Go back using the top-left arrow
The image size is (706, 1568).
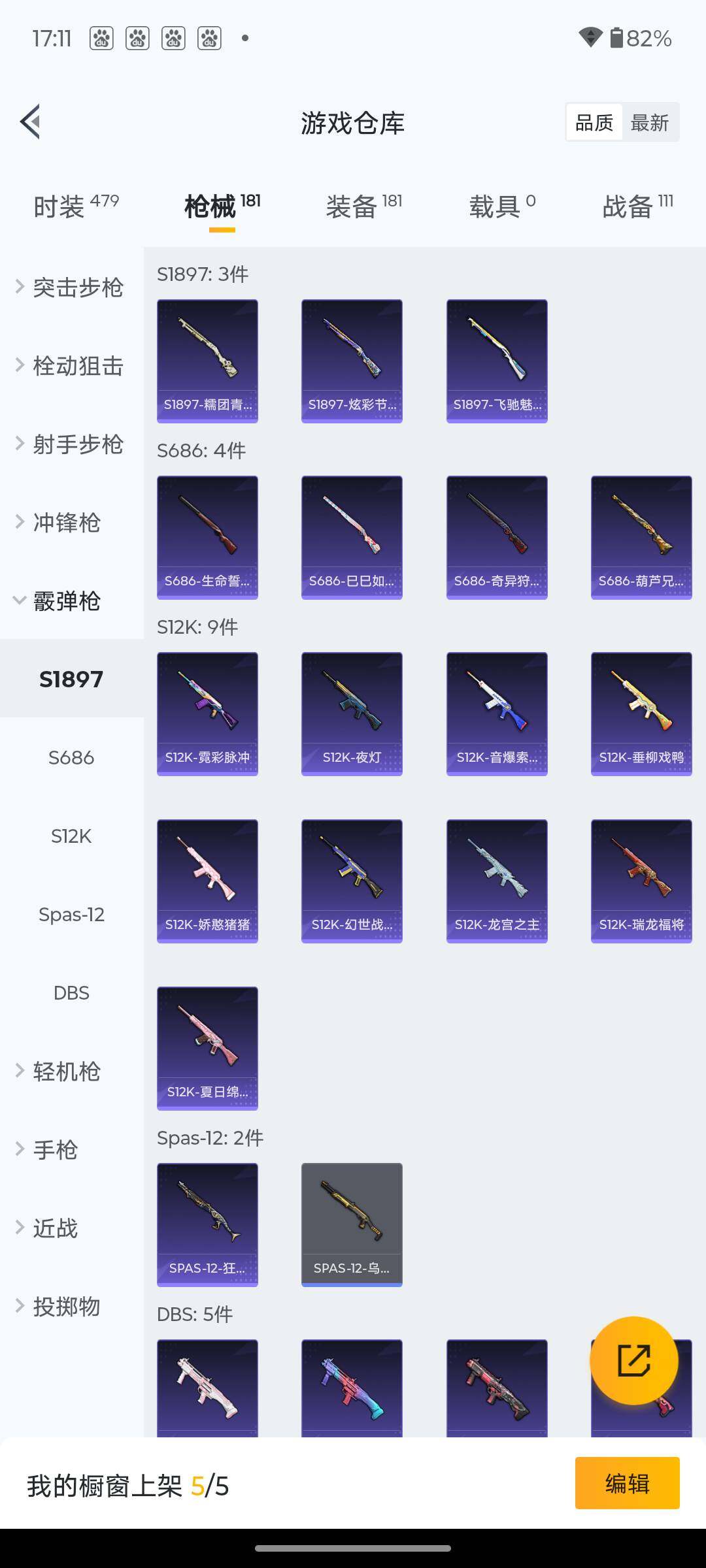coord(30,122)
